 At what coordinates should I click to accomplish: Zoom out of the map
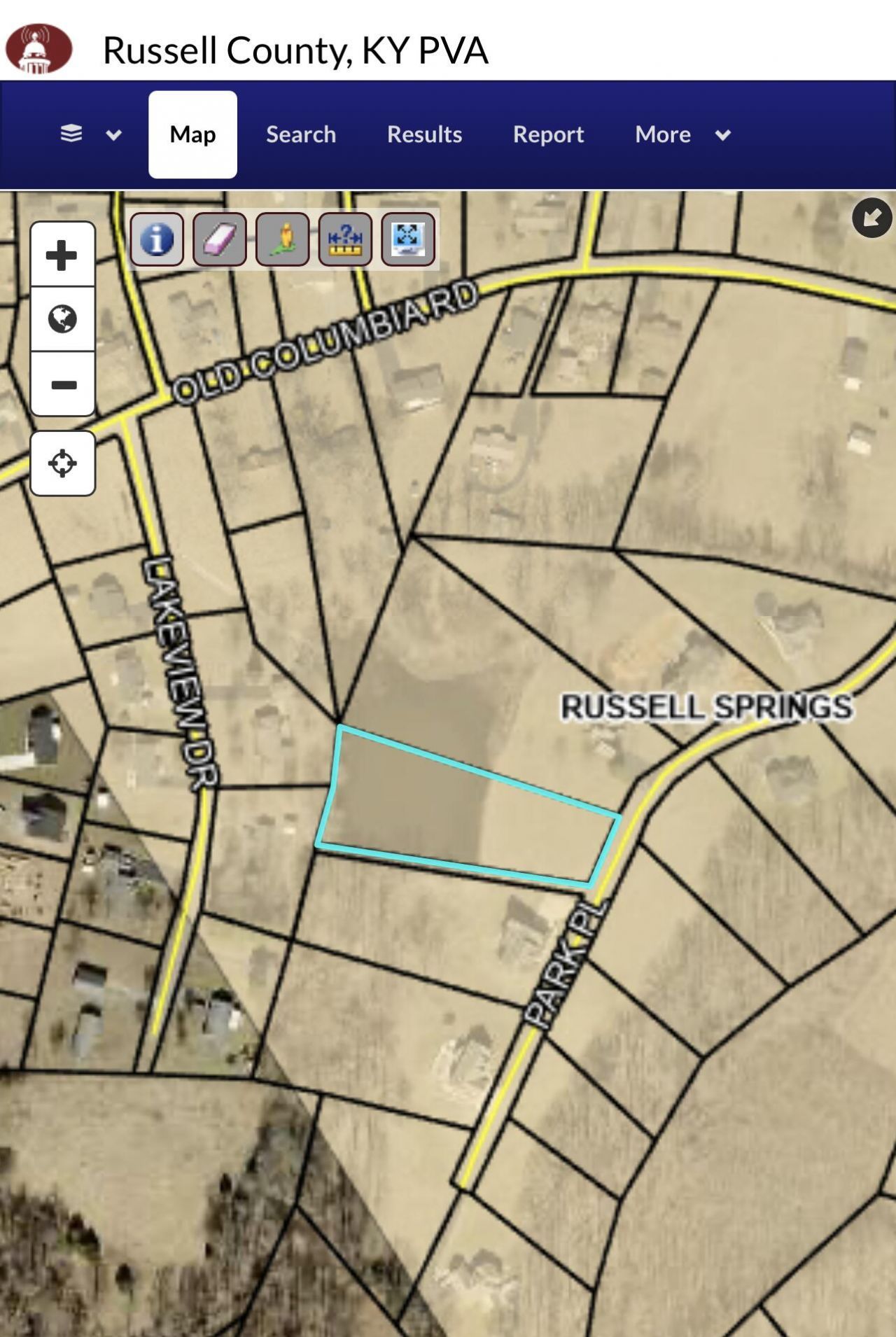[x=62, y=384]
